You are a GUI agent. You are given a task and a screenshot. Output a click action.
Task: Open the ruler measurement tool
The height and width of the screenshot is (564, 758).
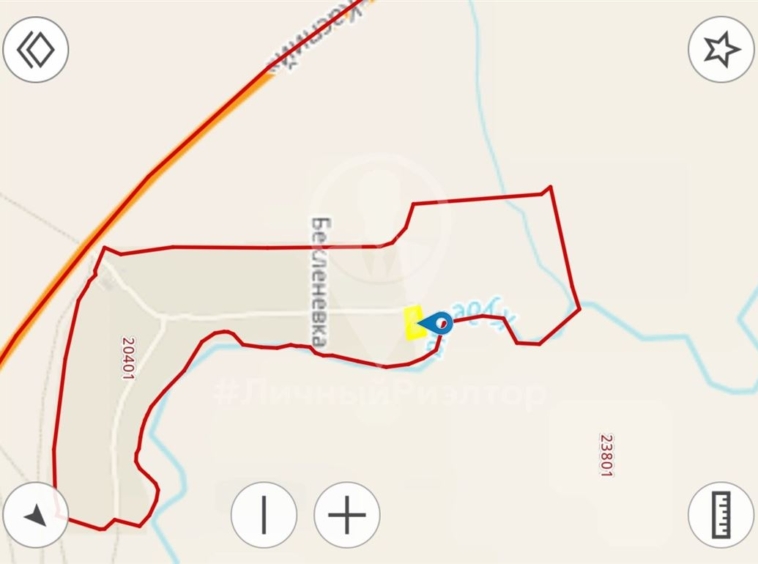[x=721, y=515]
